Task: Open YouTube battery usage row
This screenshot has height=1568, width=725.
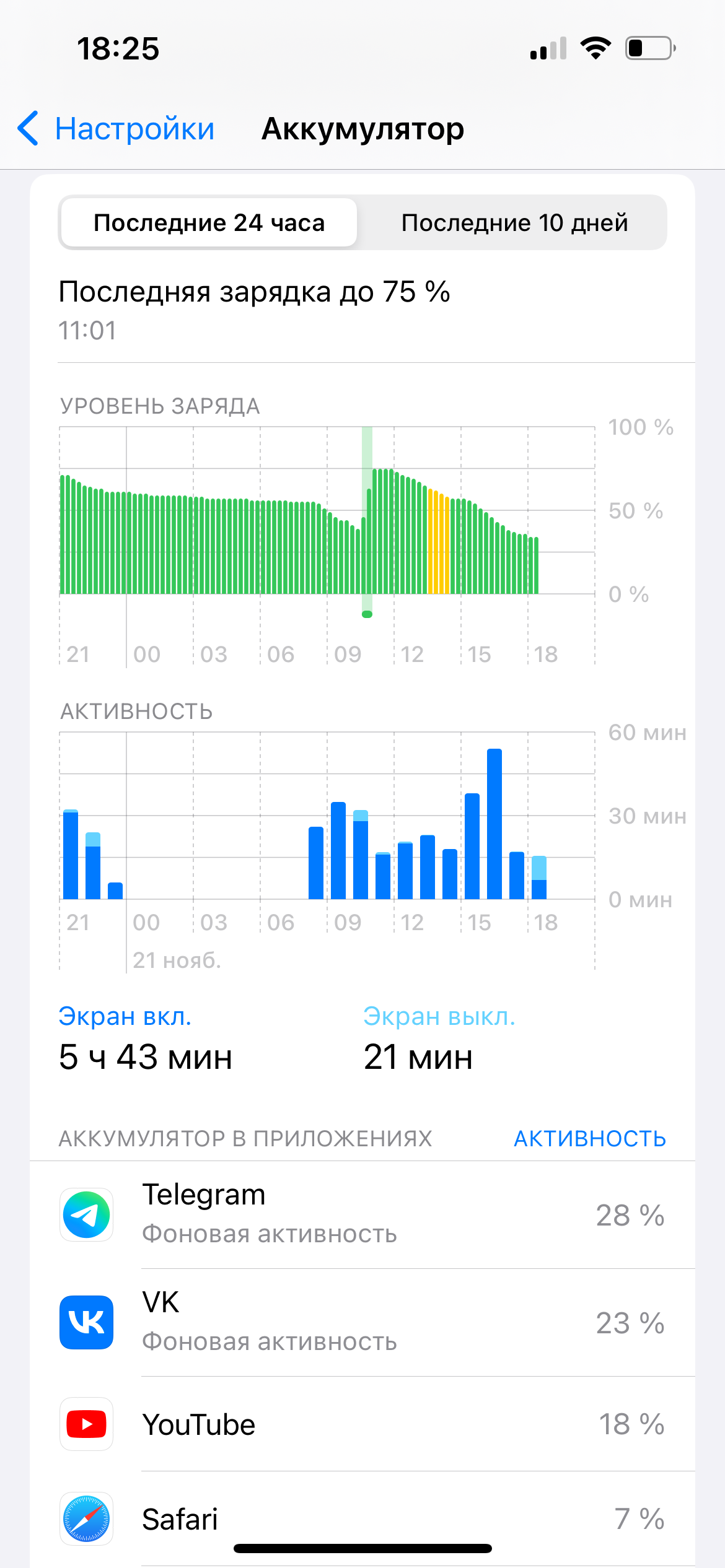Action: coord(362,1424)
